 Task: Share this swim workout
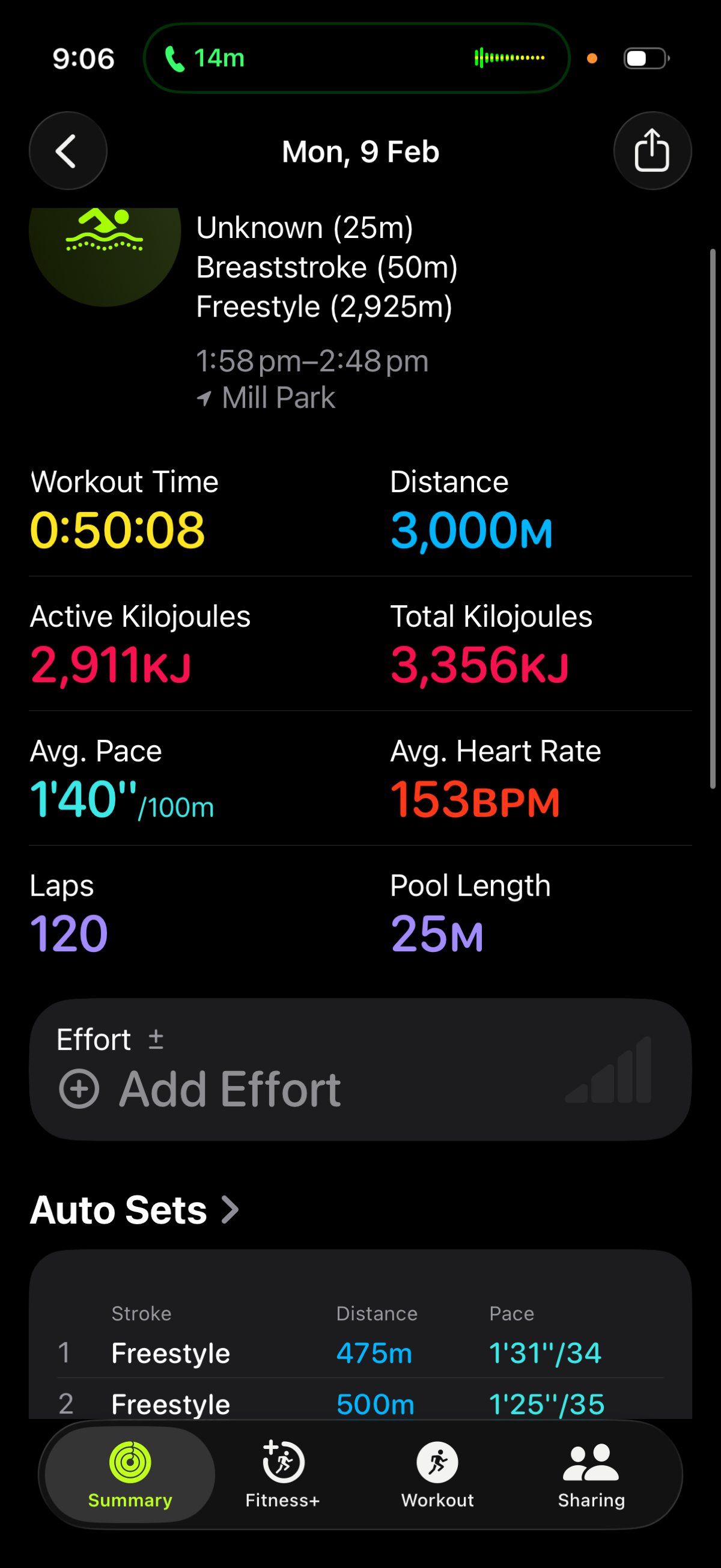click(x=652, y=151)
